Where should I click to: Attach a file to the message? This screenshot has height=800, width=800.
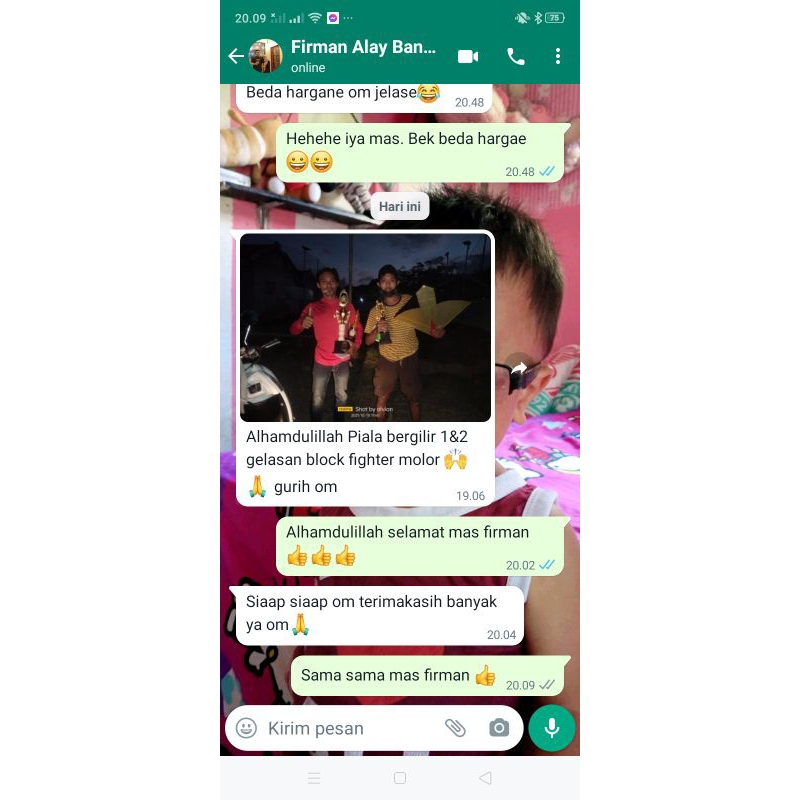pyautogui.click(x=455, y=728)
